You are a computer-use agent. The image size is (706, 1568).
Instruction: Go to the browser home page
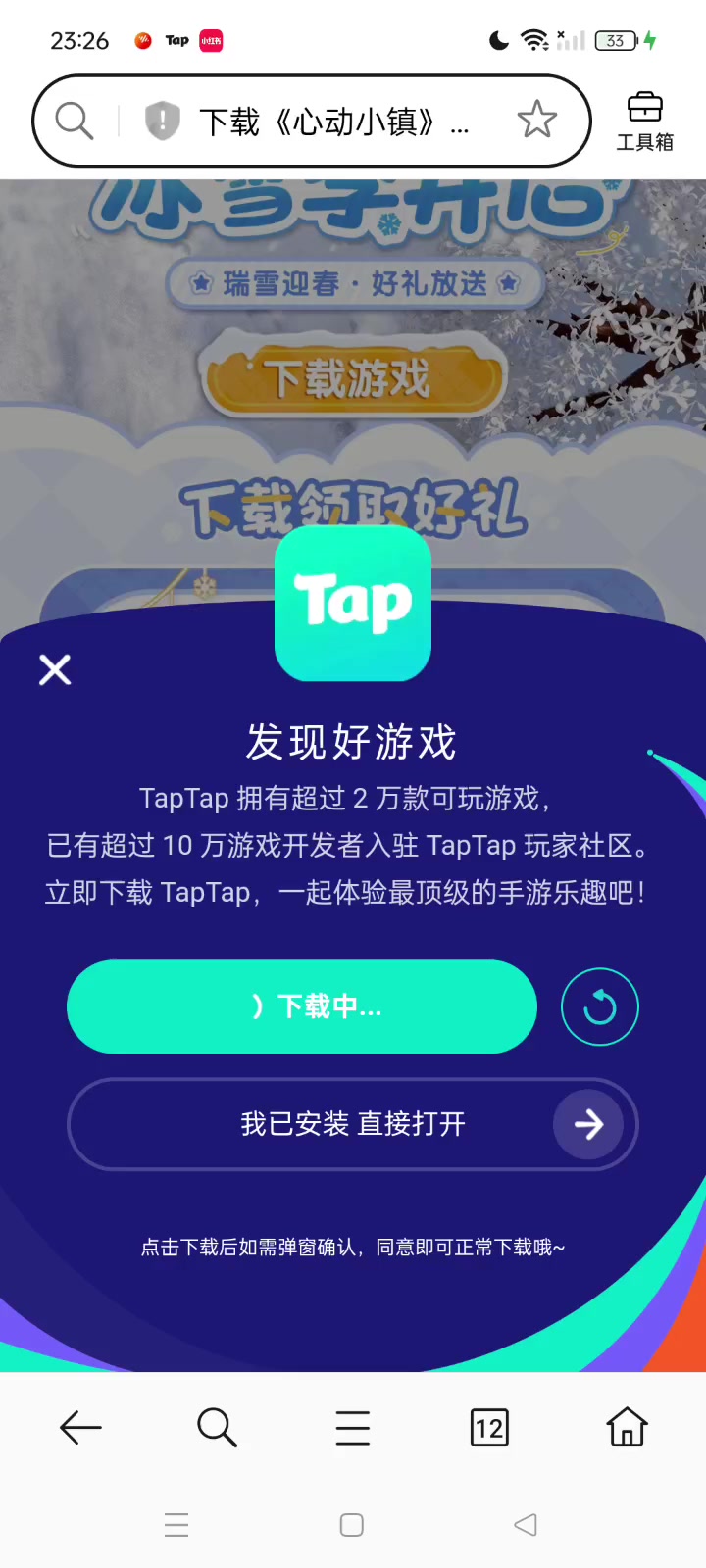pyautogui.click(x=627, y=1428)
